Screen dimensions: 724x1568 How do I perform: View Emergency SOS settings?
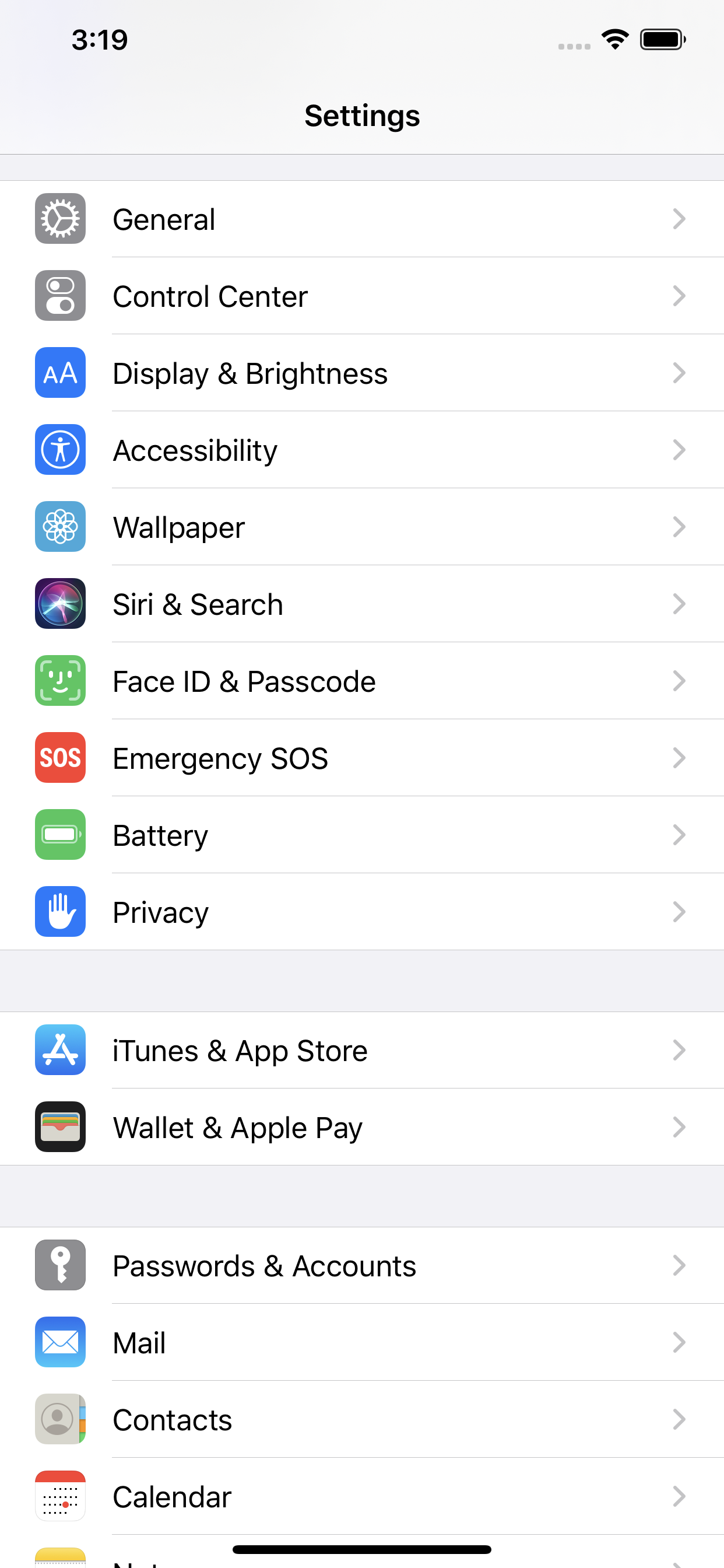pos(361,758)
